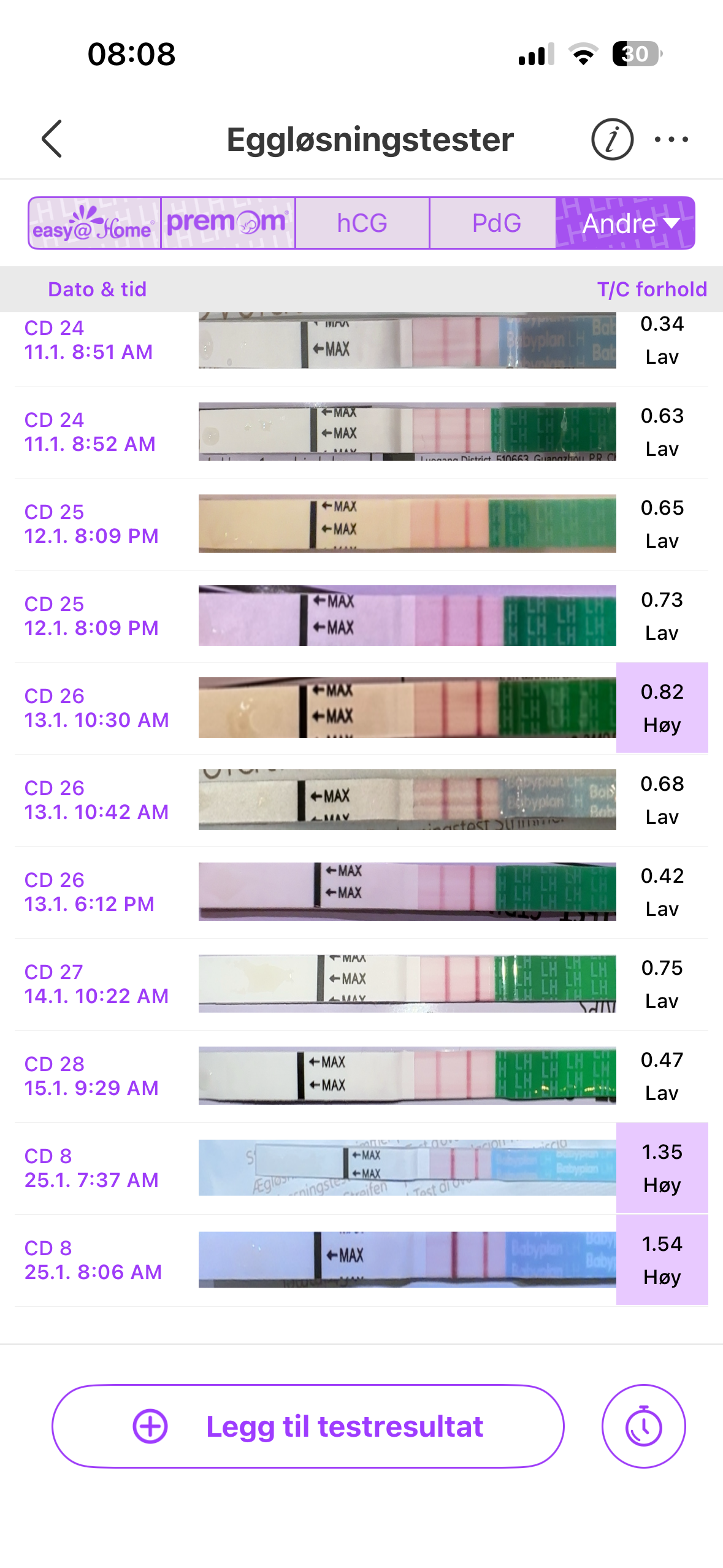
Task: Open the CD 28 9:29 AM test
Action: (361, 1076)
